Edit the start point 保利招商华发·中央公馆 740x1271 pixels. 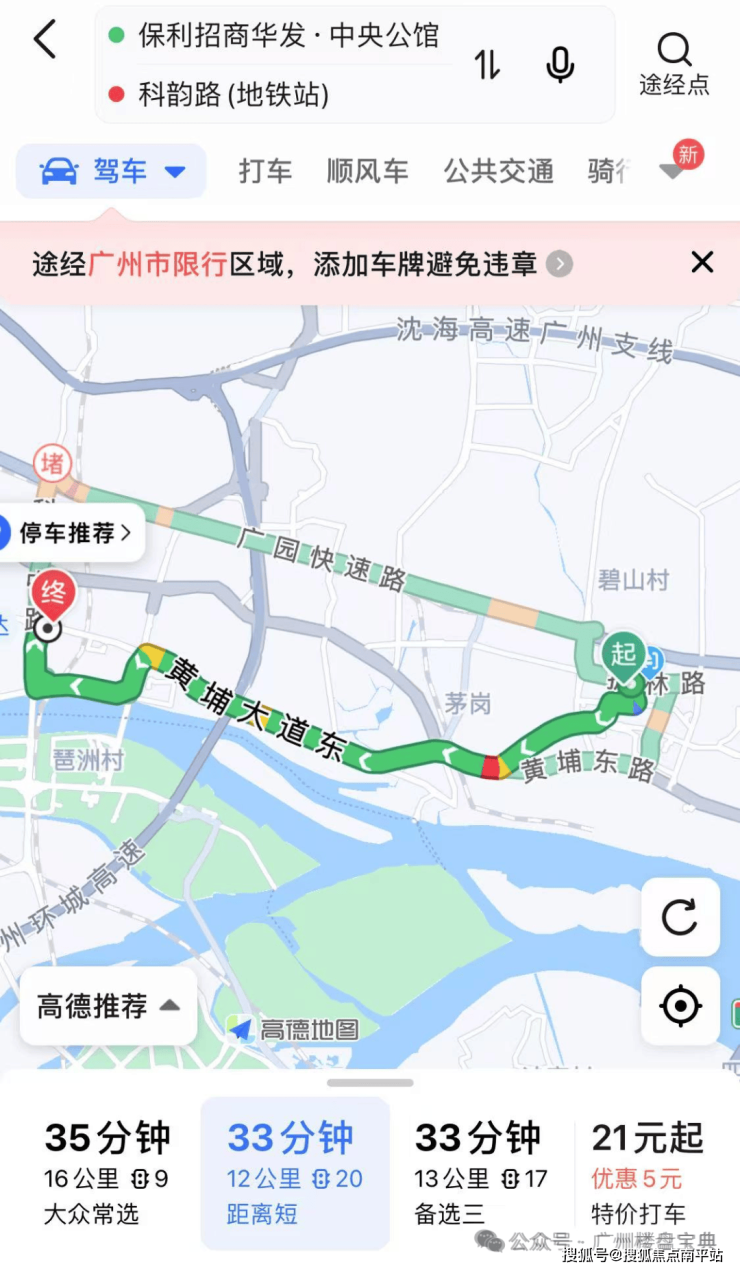coord(288,36)
